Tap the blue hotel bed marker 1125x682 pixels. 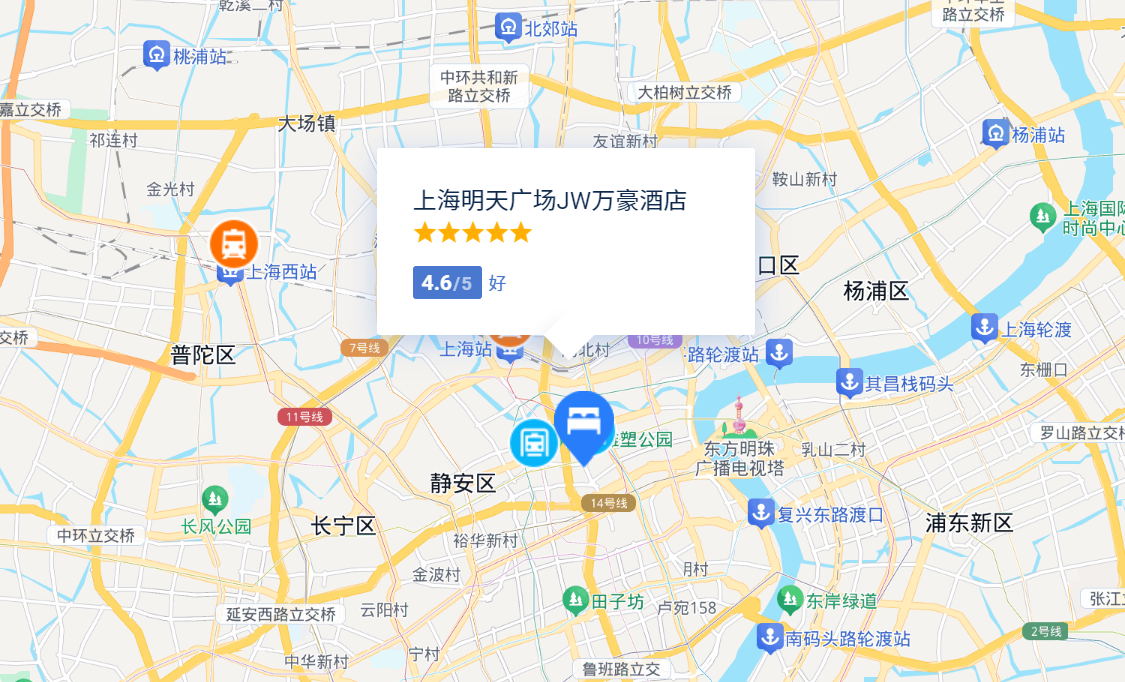point(584,422)
